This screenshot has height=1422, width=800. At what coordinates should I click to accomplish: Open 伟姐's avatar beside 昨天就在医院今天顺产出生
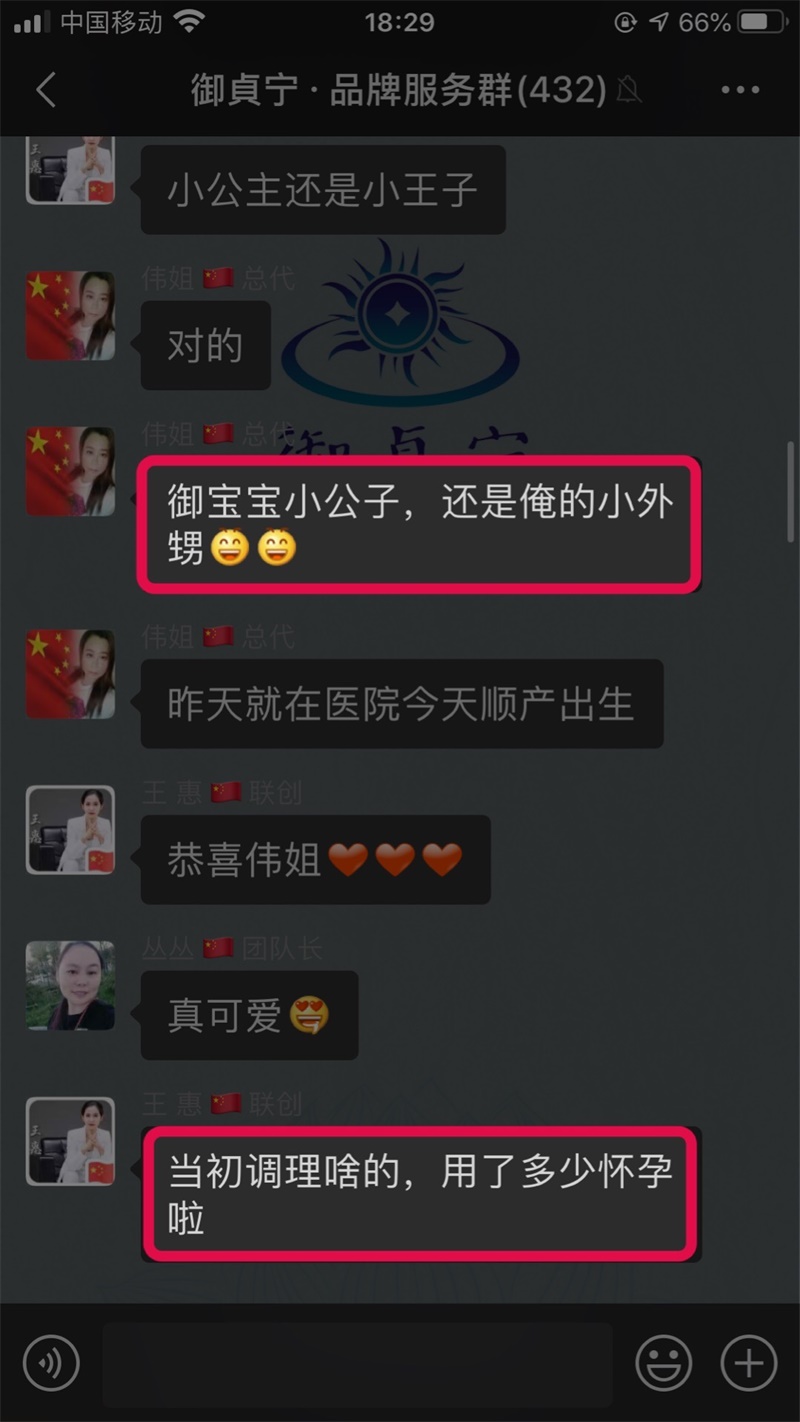pos(70,673)
